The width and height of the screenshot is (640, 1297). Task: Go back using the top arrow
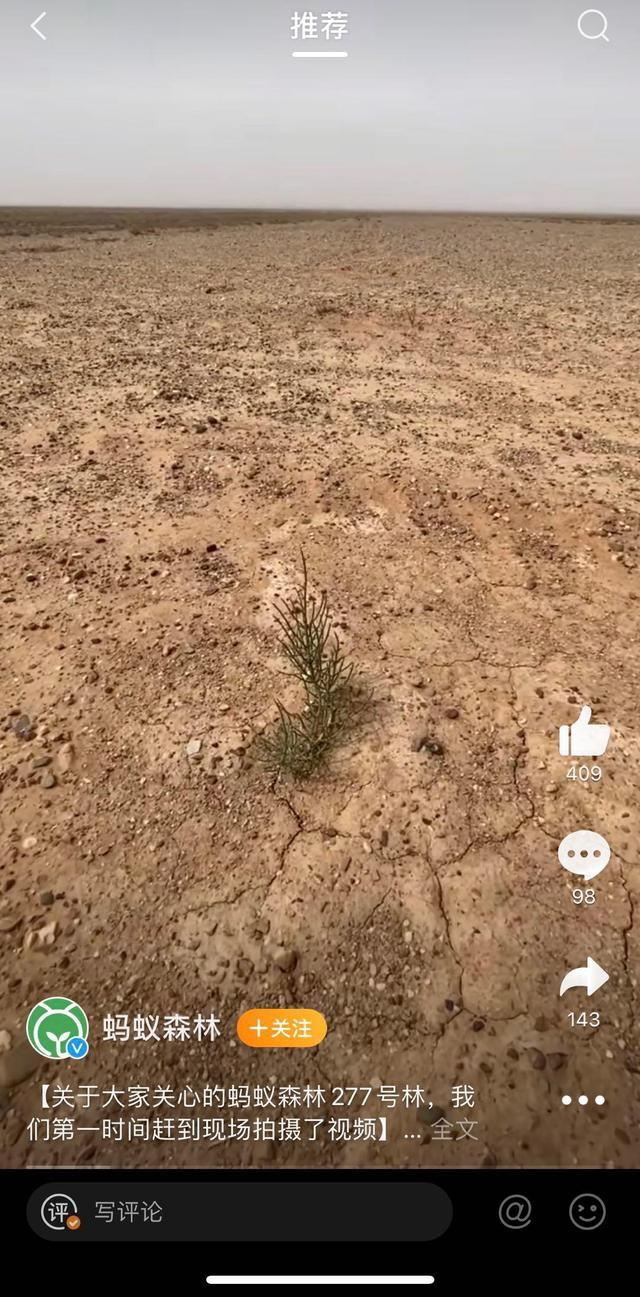[x=39, y=27]
